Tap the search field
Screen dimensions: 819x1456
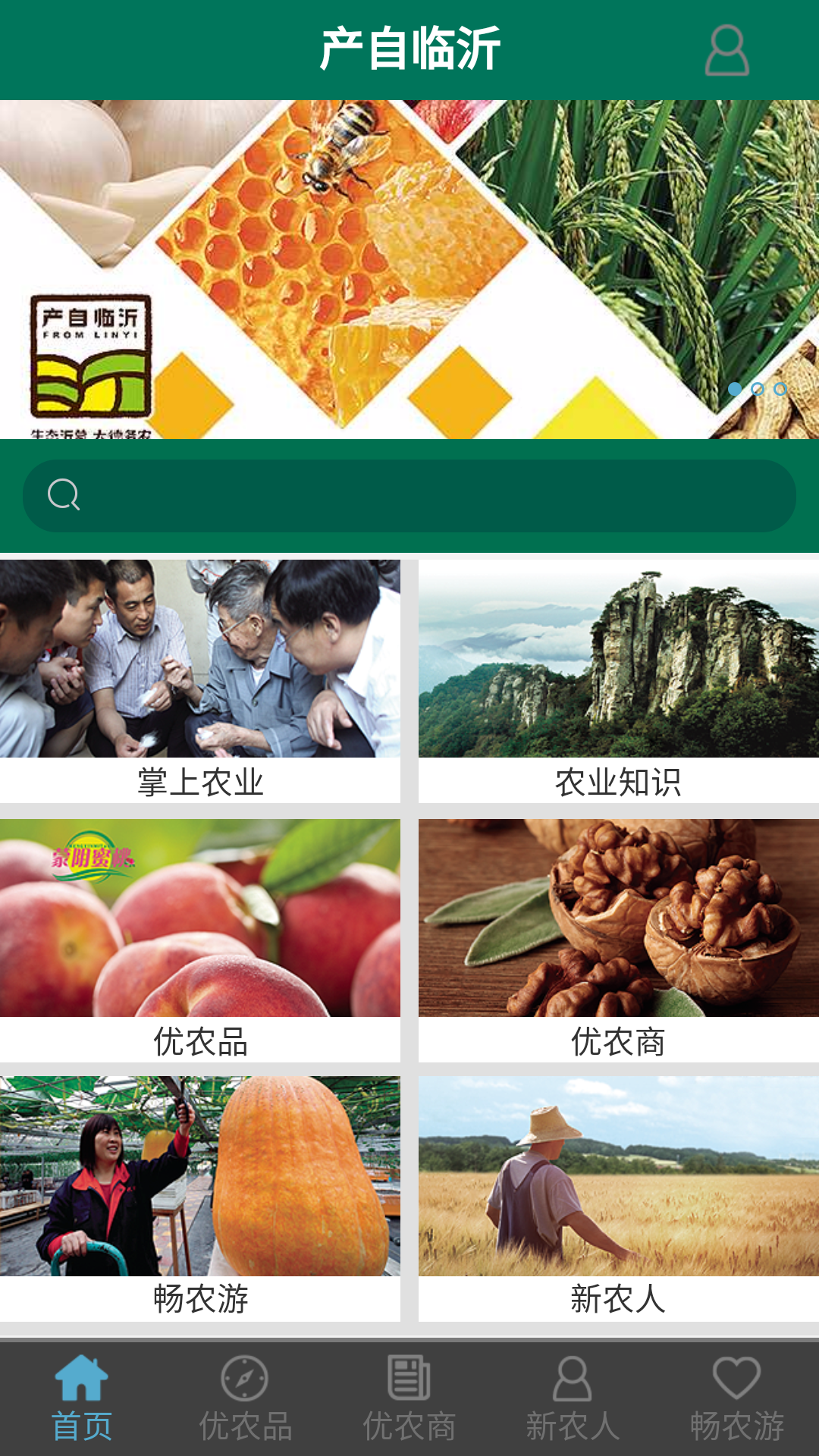click(409, 496)
